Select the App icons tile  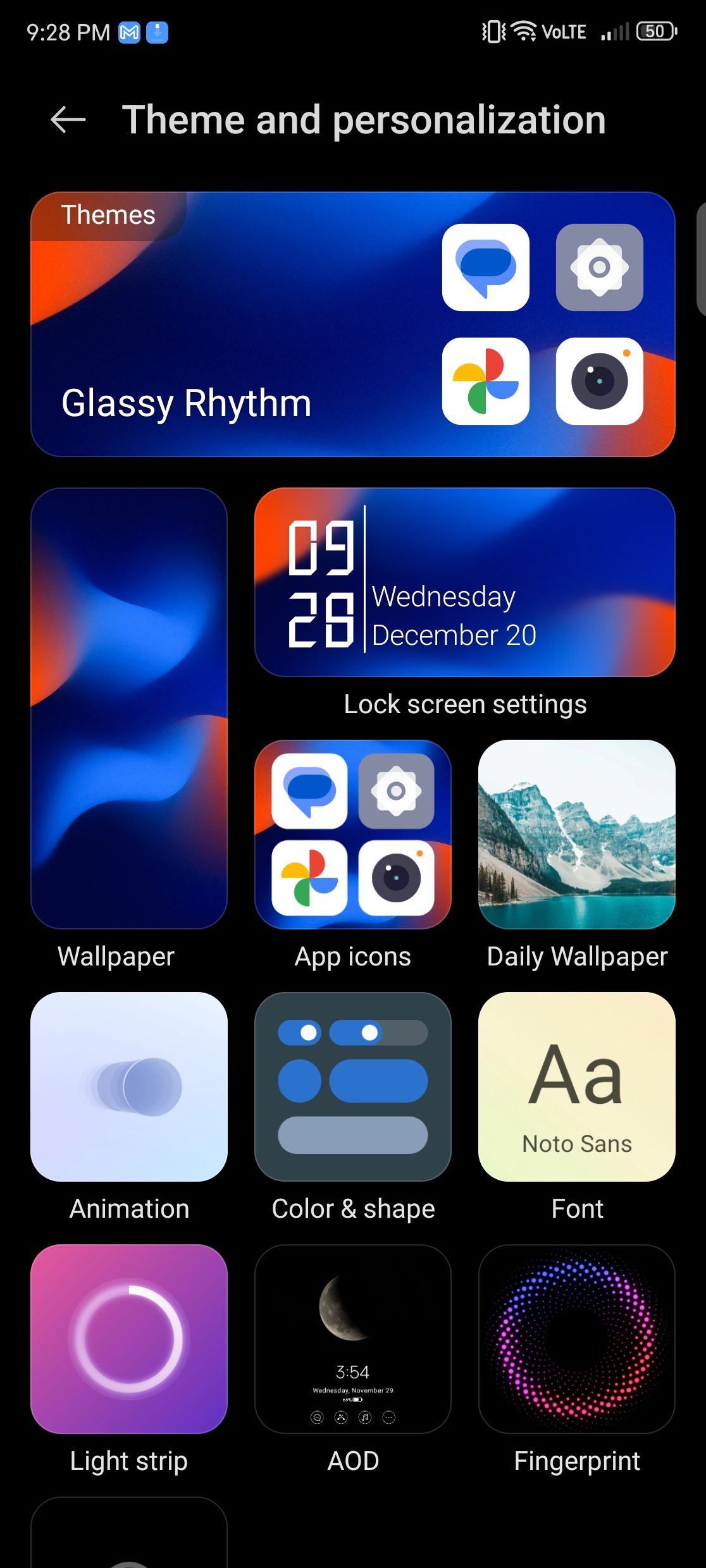tap(353, 835)
